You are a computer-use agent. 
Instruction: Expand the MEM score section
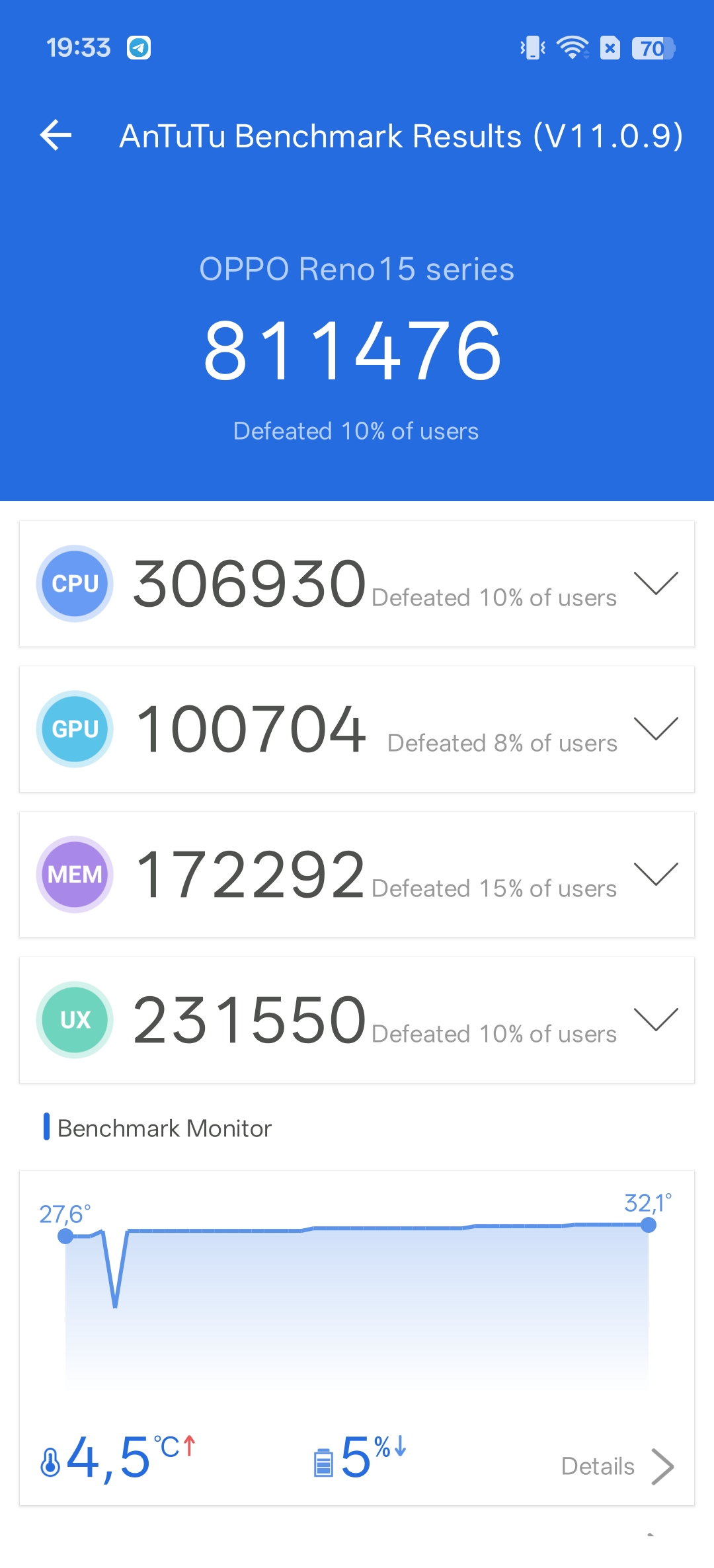click(655, 874)
